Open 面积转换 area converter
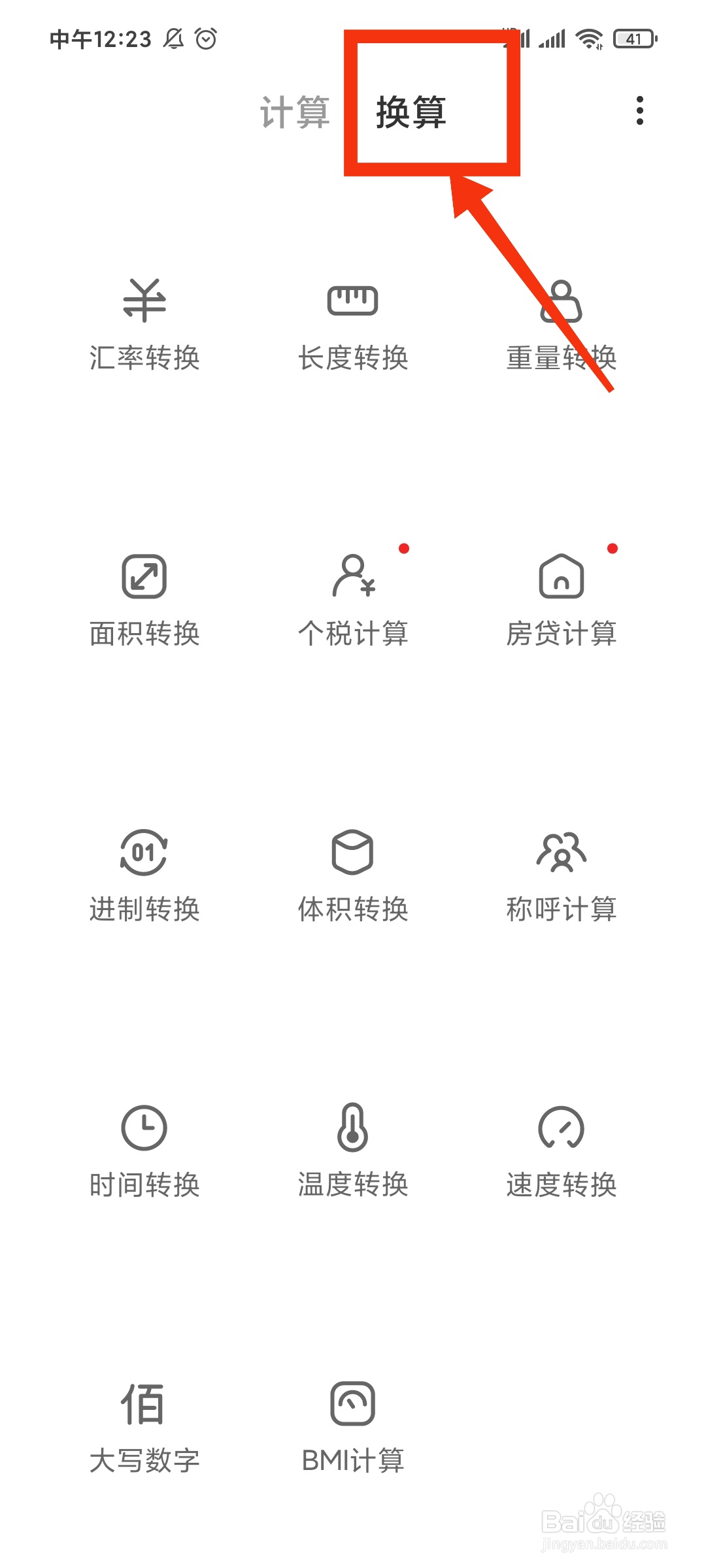Image resolution: width=706 pixels, height=1568 pixels. point(144,600)
